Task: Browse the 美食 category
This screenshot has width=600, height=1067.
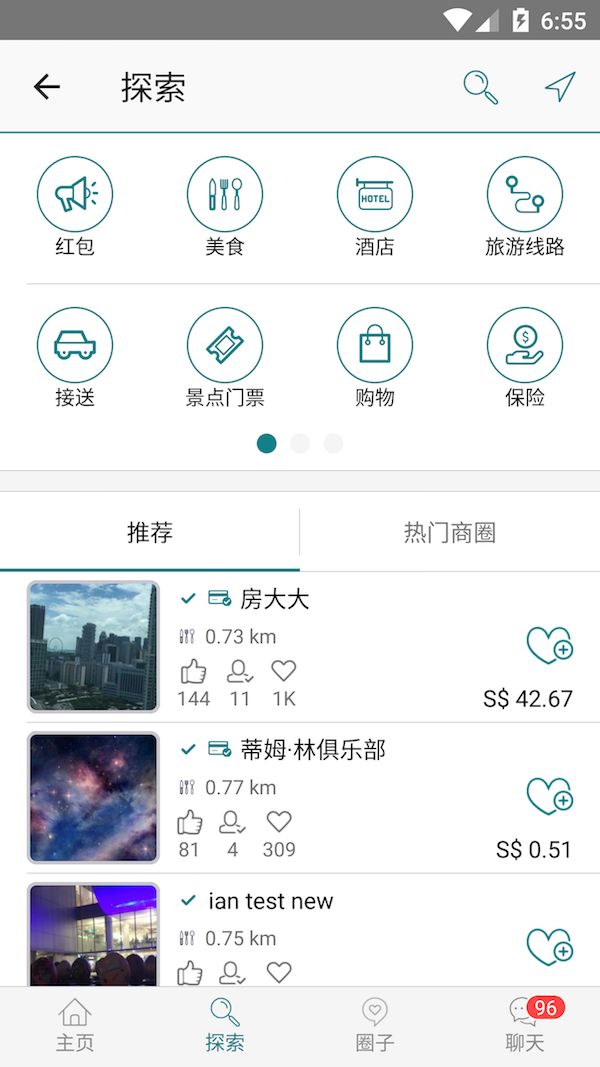Action: tap(225, 207)
